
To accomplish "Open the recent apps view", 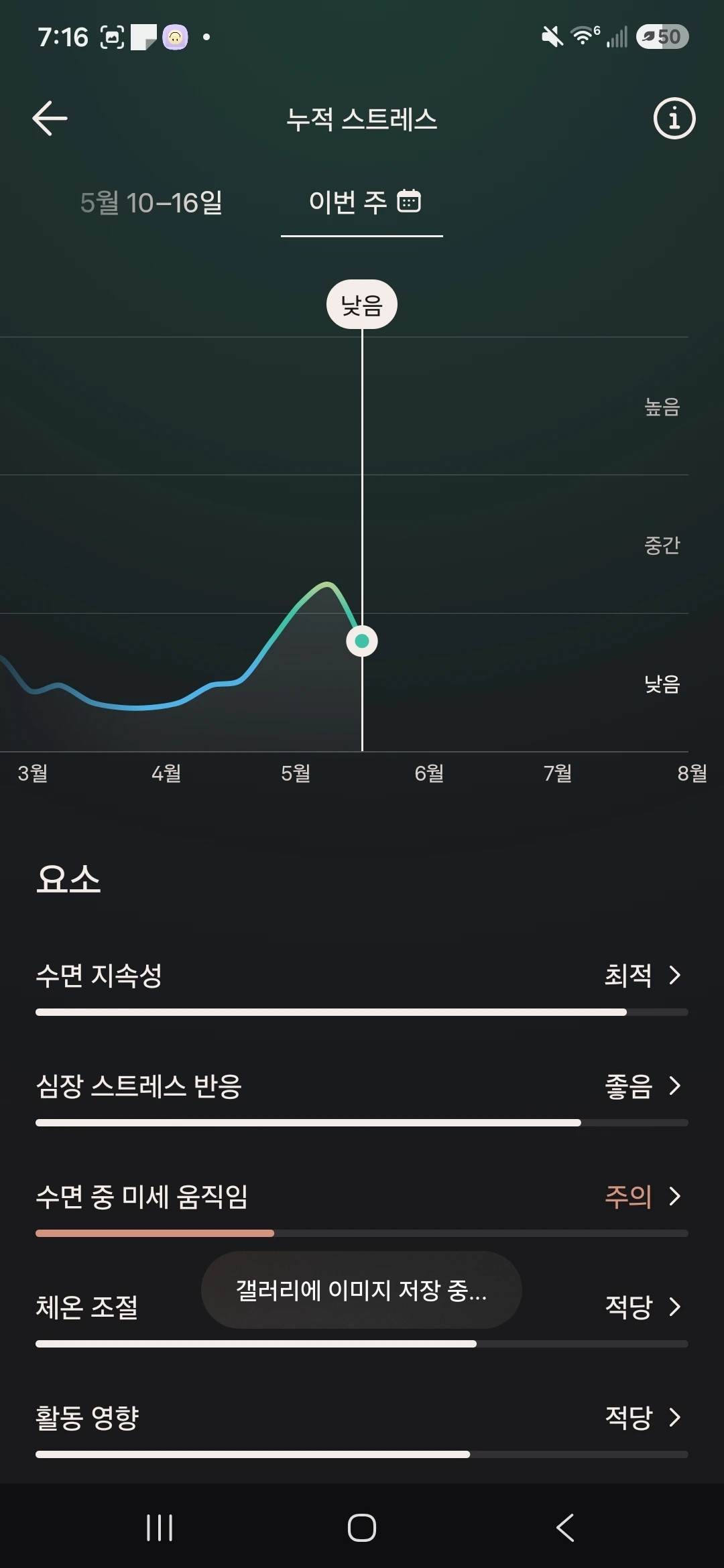I will pyautogui.click(x=160, y=1528).
